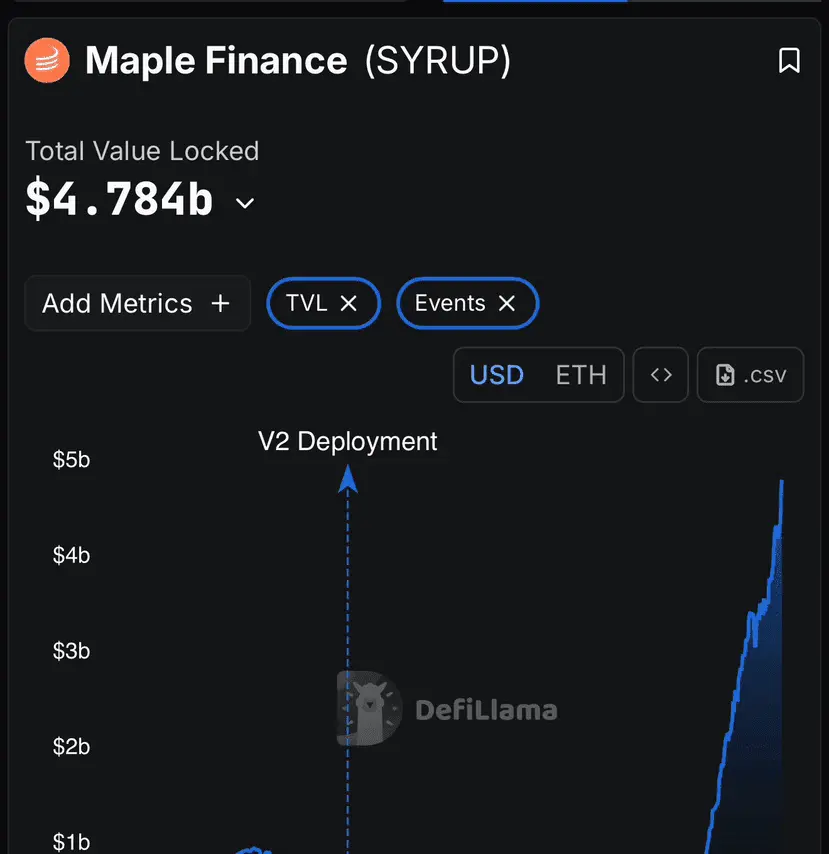
Task: Remove the TVL chip
Action: (349, 304)
